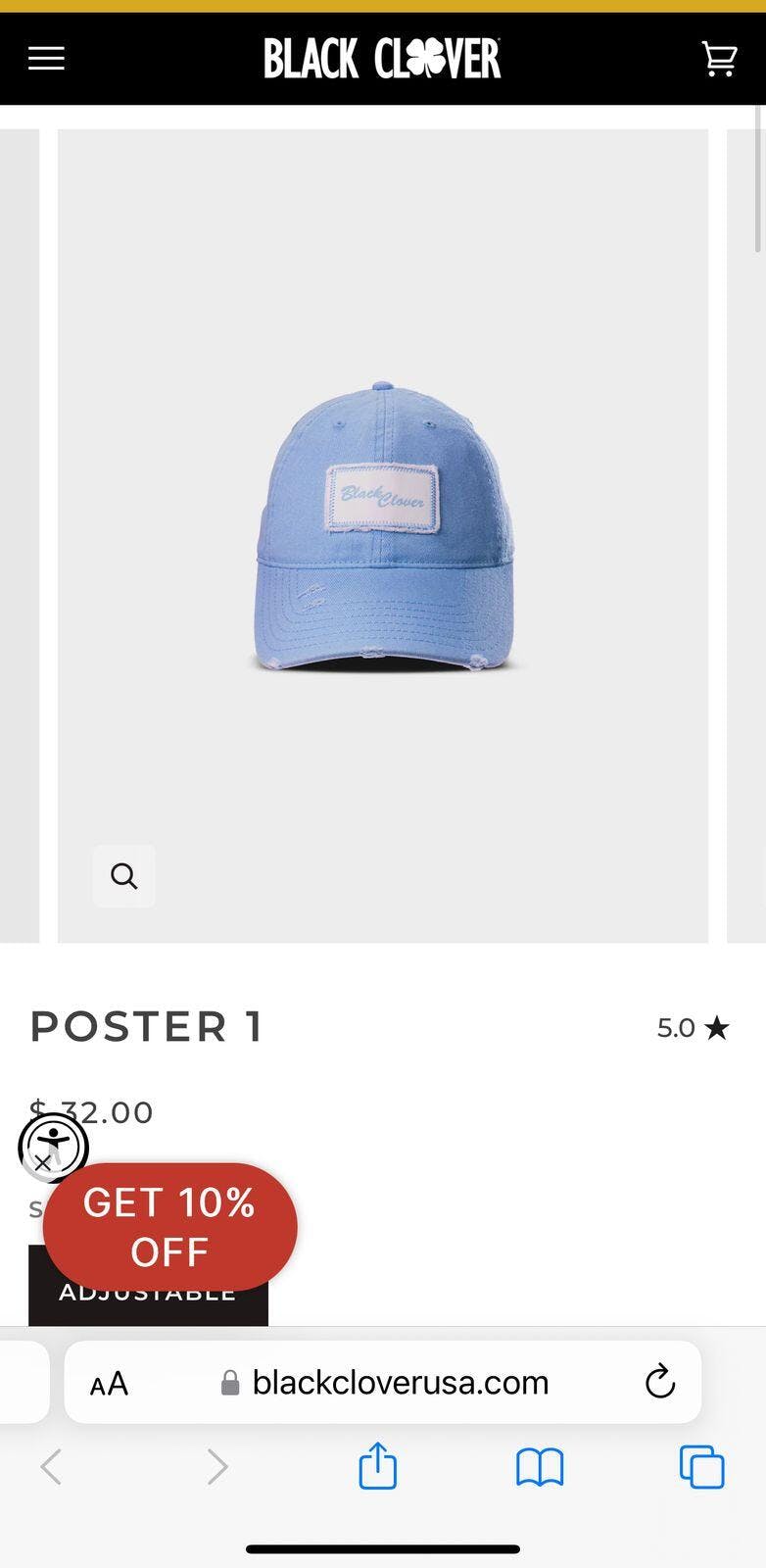Dismiss the Get 10% Off popup

(42, 1163)
